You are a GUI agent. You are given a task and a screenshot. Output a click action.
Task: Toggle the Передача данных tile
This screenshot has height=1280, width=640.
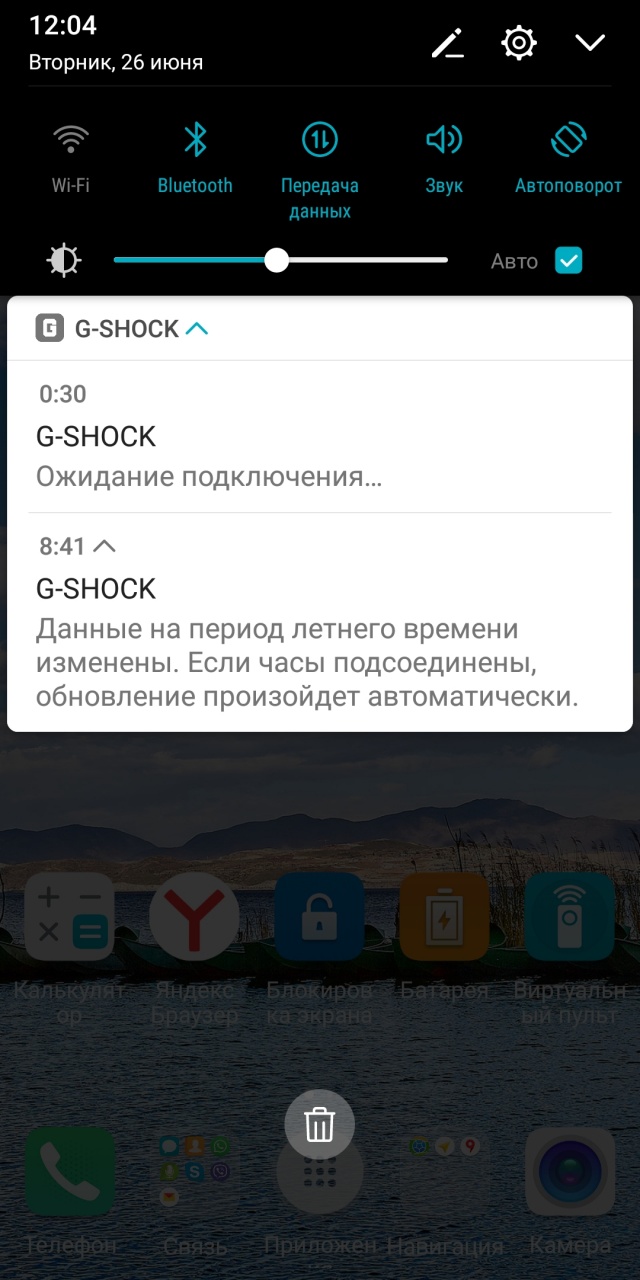click(320, 170)
